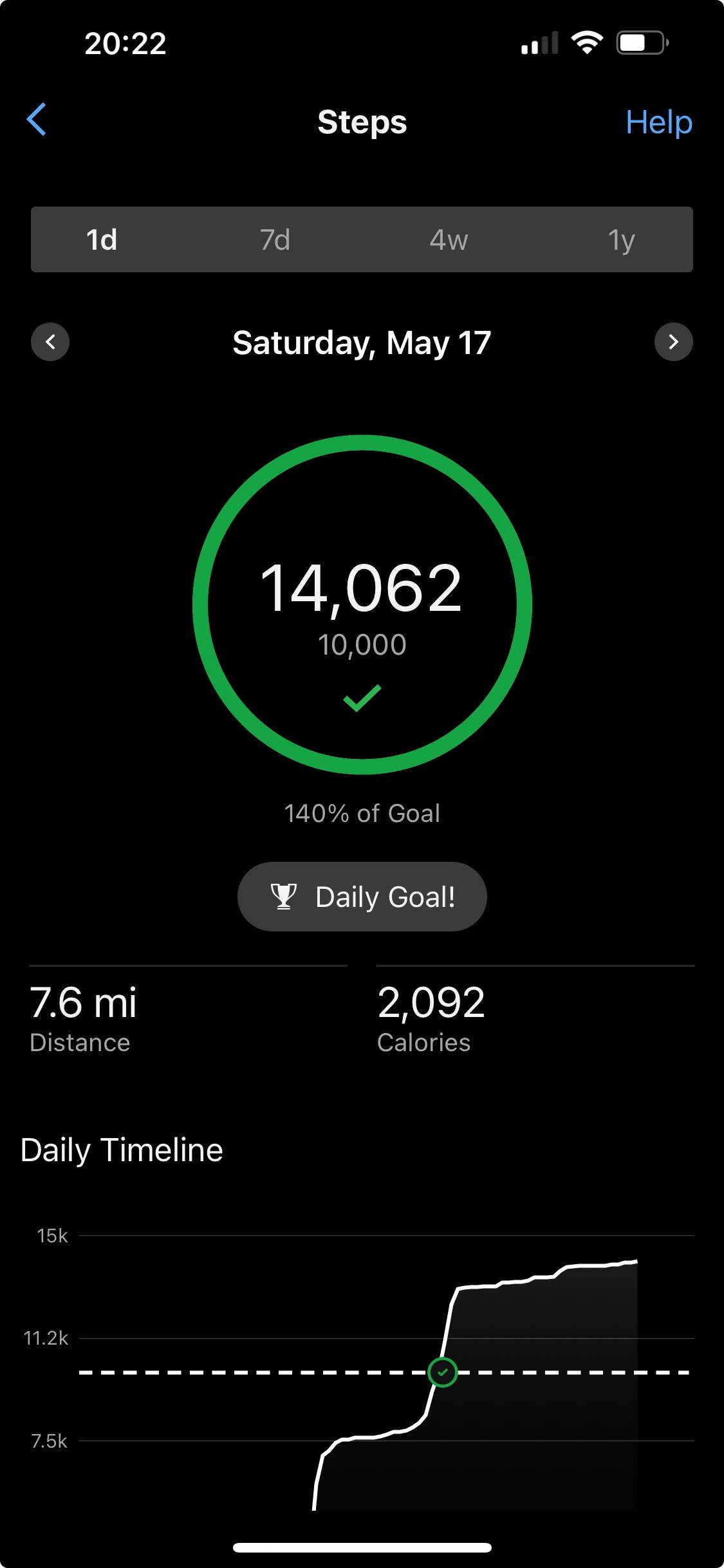724x1568 pixels.
Task: Go to the next day
Action: (674, 342)
